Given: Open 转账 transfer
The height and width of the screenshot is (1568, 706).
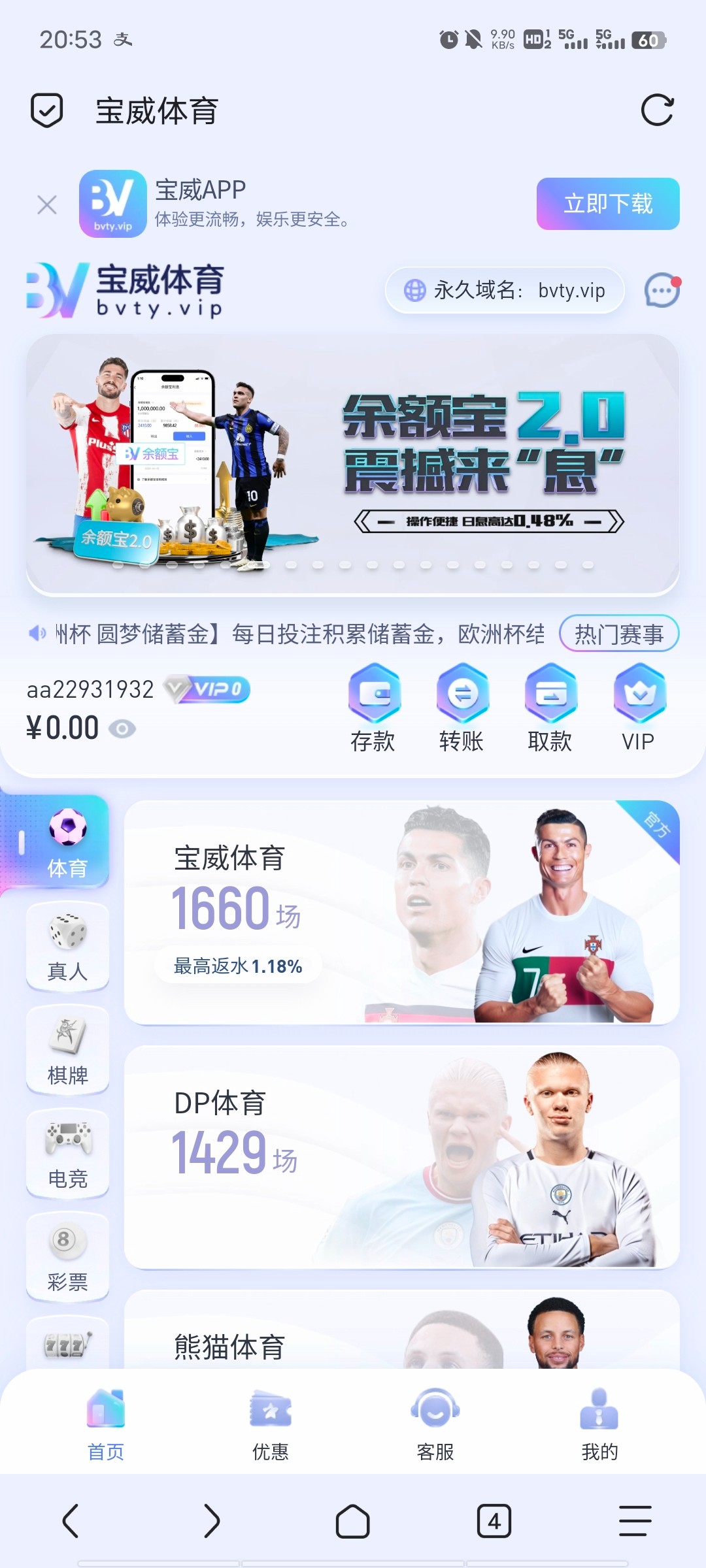Looking at the screenshot, I should [462, 708].
